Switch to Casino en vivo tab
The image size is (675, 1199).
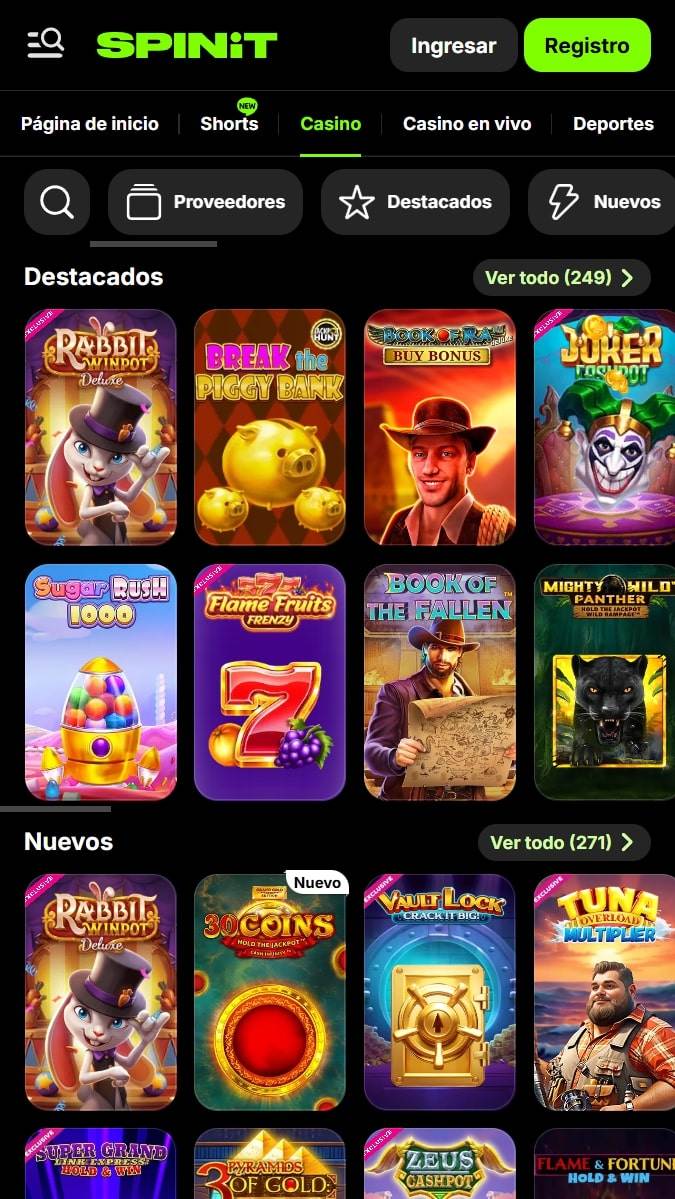tap(467, 124)
